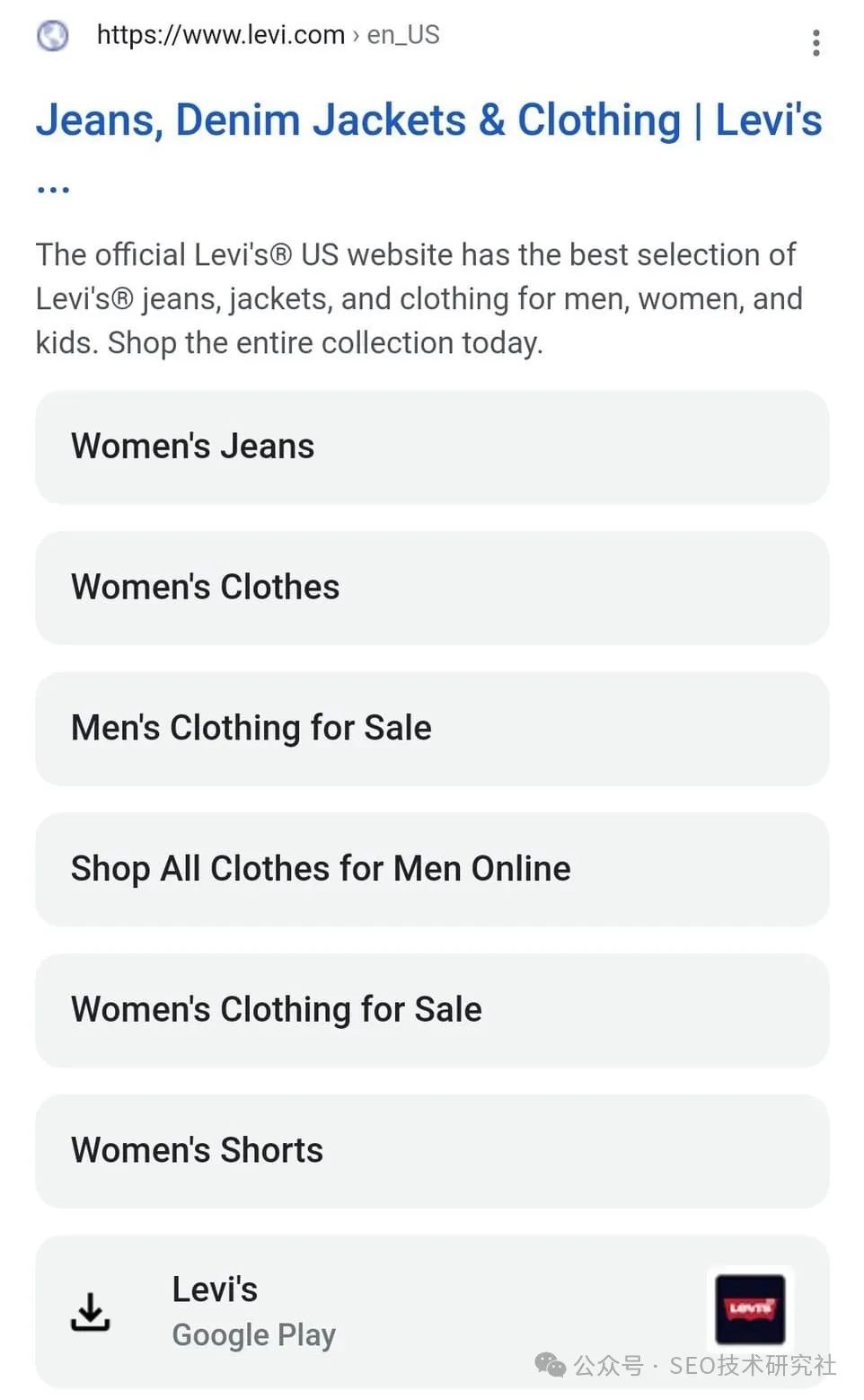The width and height of the screenshot is (864, 1400).
Task: Open the three-dot menu for the Levi's result
Action: pos(816,42)
